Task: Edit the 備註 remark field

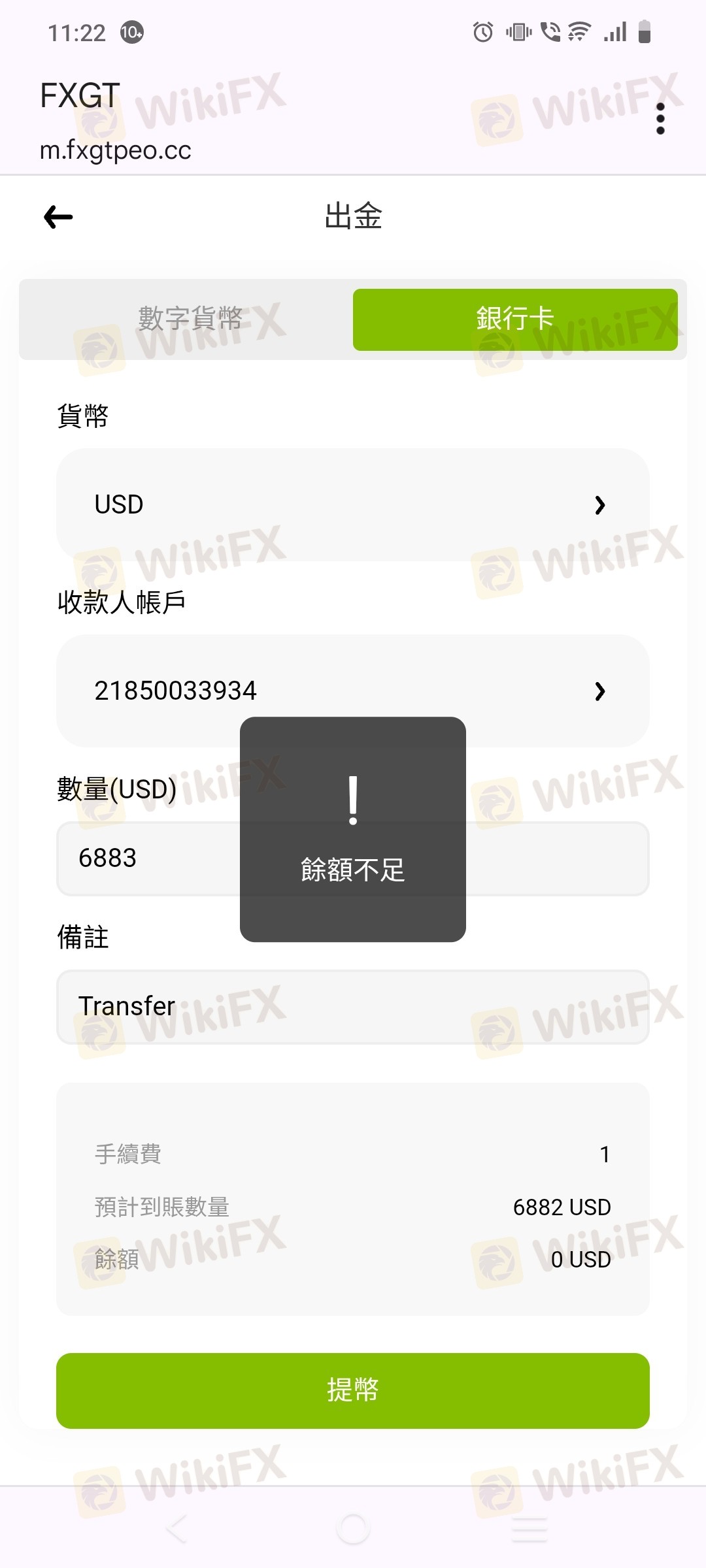Action: (x=353, y=1007)
